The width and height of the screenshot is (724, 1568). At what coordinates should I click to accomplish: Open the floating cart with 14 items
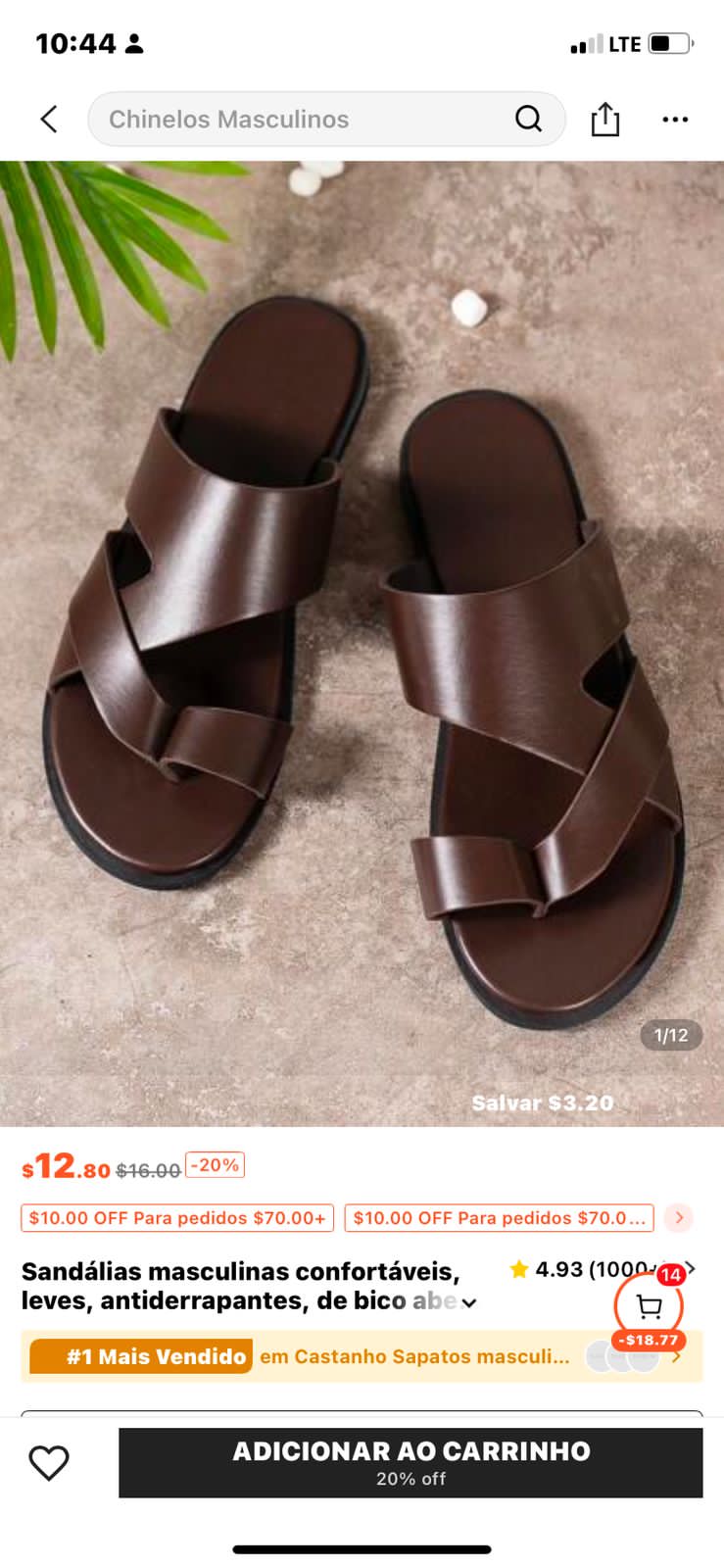pos(649,1306)
